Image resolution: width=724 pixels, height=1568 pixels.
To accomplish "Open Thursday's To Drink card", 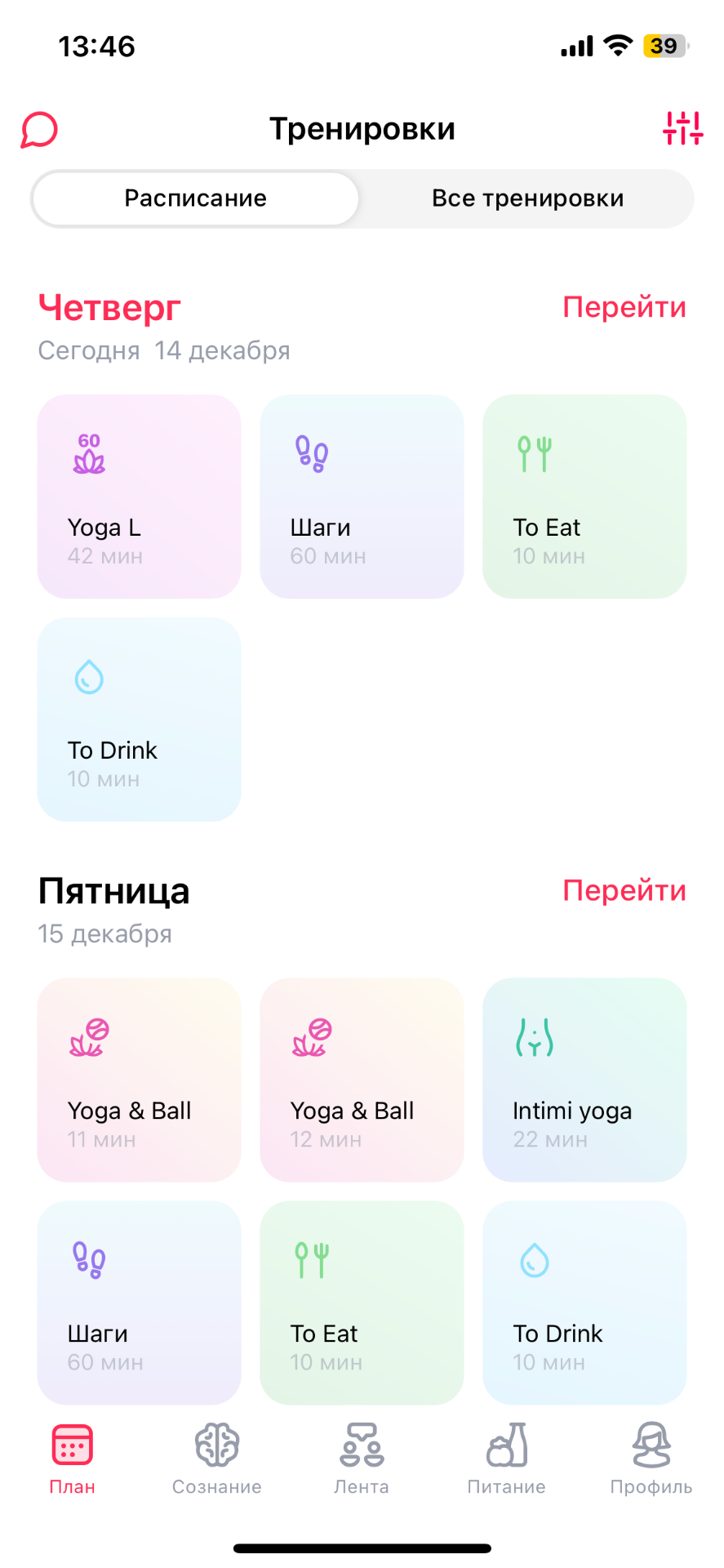I will 139,719.
